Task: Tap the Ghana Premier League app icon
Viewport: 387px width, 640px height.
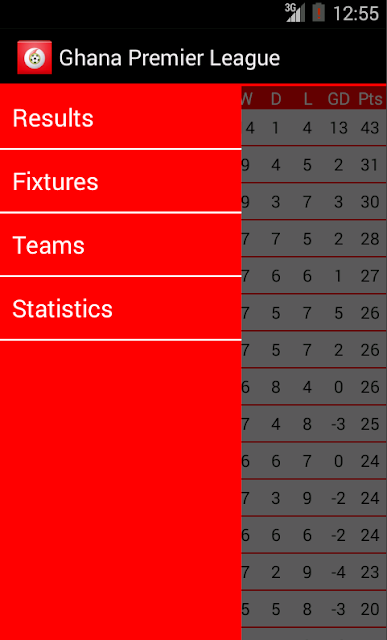Action: point(35,57)
